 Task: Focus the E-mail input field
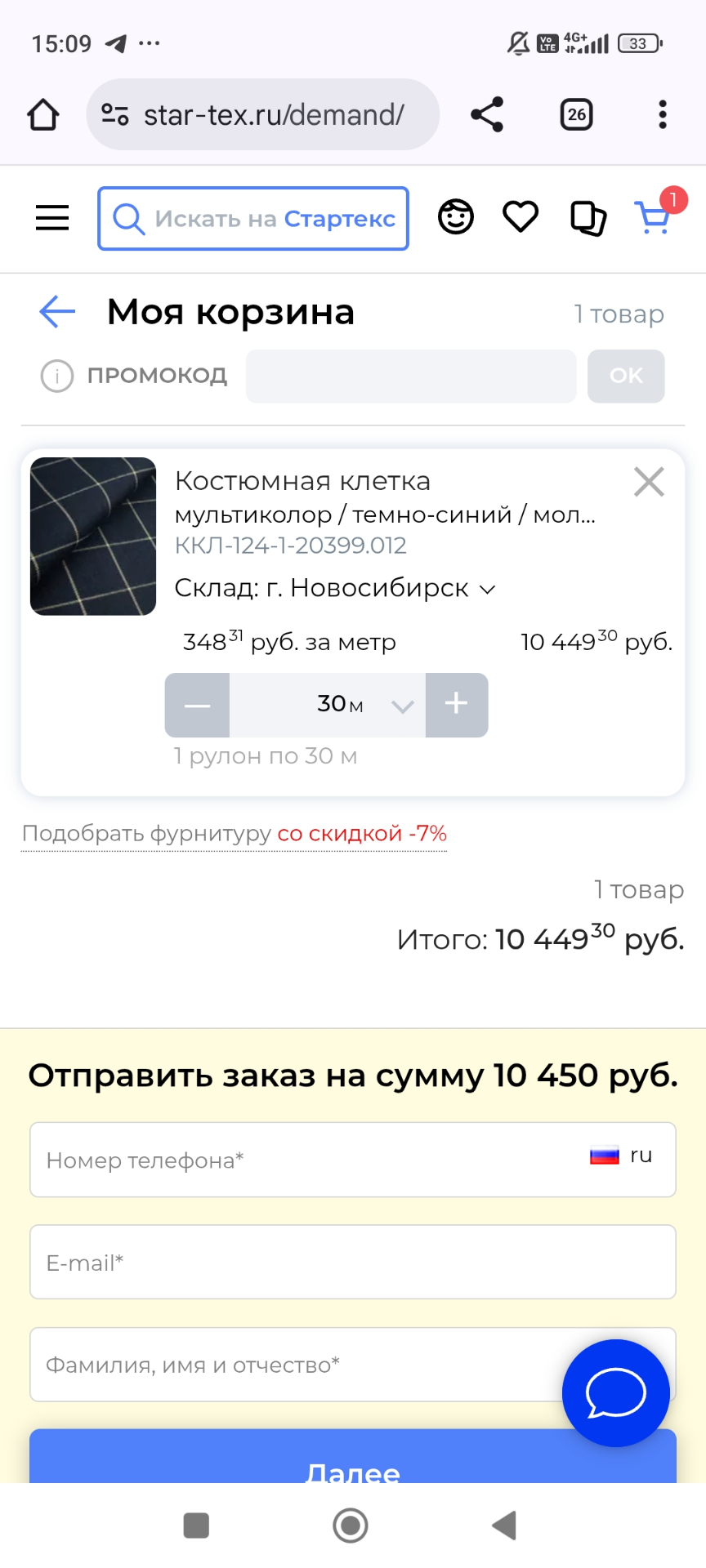pyautogui.click(x=353, y=1263)
